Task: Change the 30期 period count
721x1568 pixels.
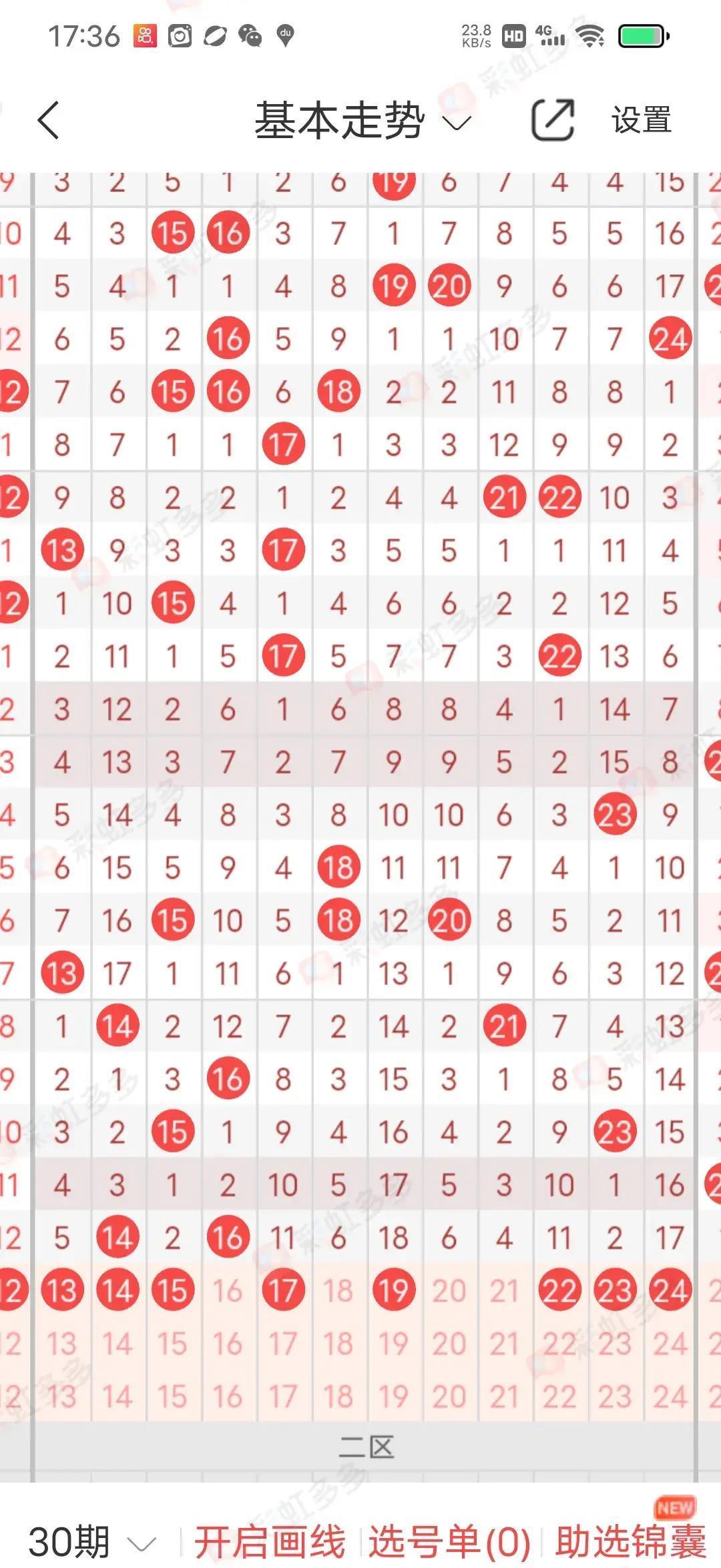Action: [x=93, y=1541]
